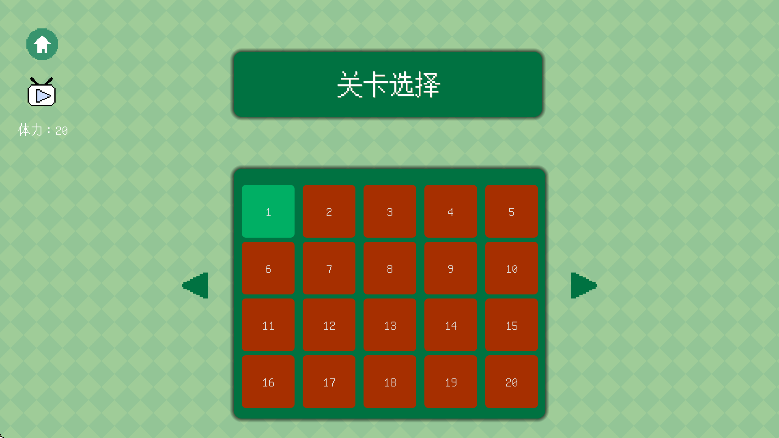Start level 1

(268, 212)
